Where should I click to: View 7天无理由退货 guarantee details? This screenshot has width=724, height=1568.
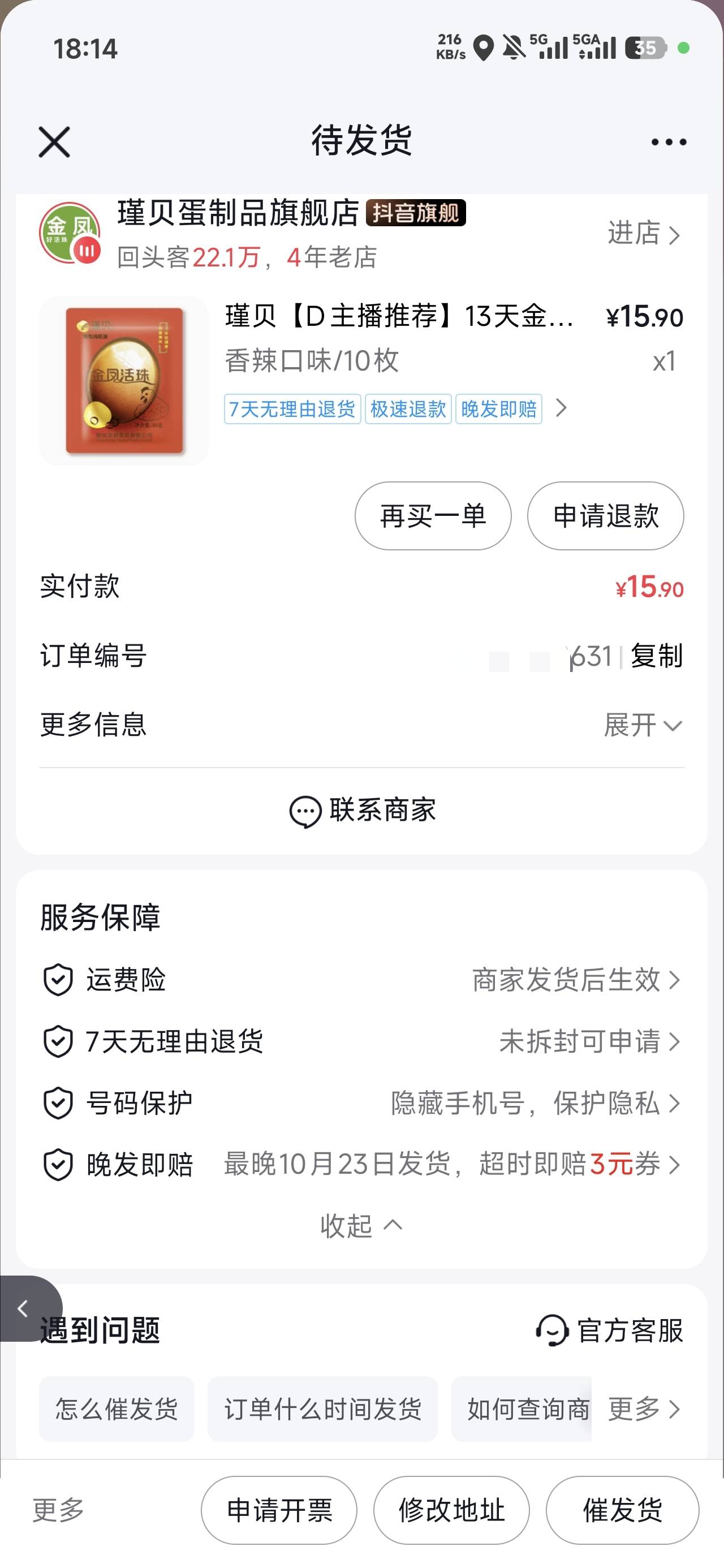pos(361,1041)
